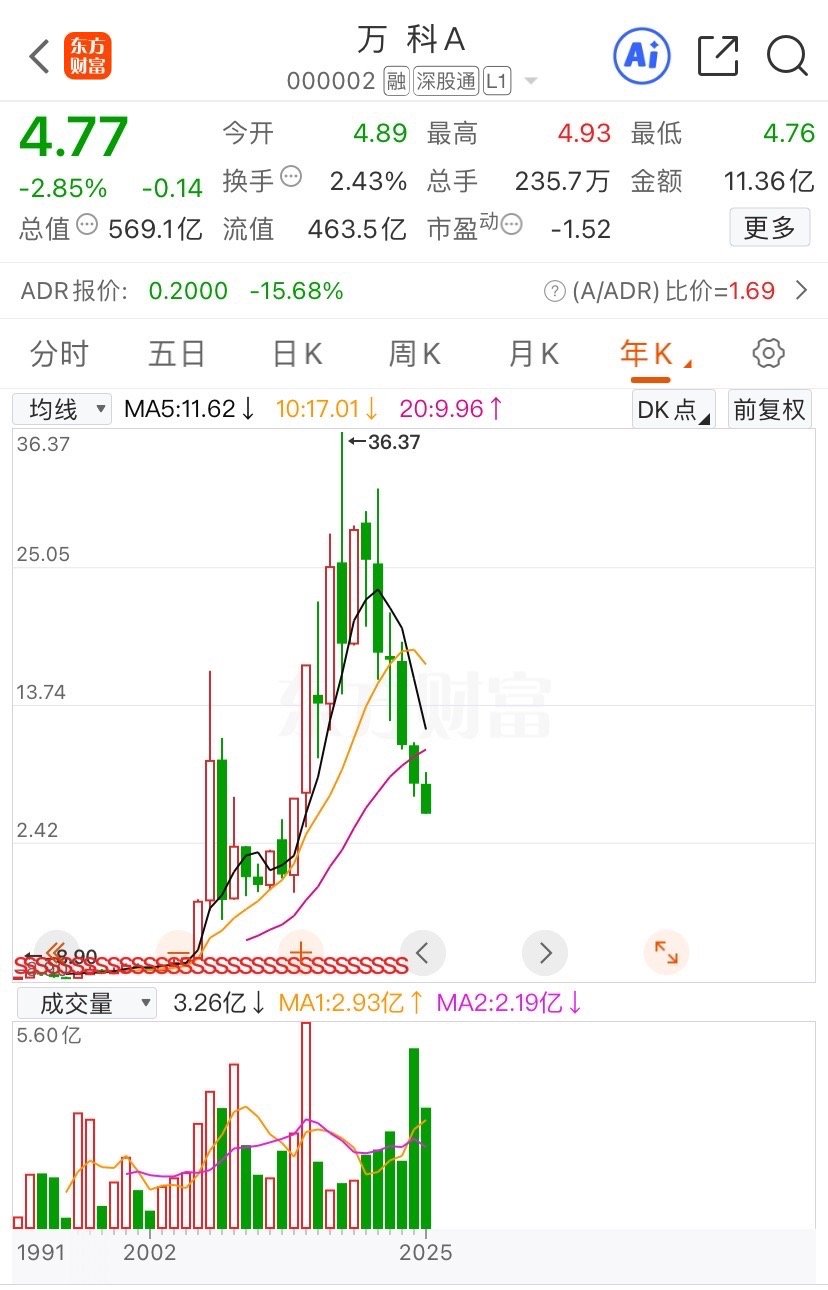Image resolution: width=828 pixels, height=1290 pixels.
Task: Open A/ADR price comparison details
Action: tap(800, 289)
